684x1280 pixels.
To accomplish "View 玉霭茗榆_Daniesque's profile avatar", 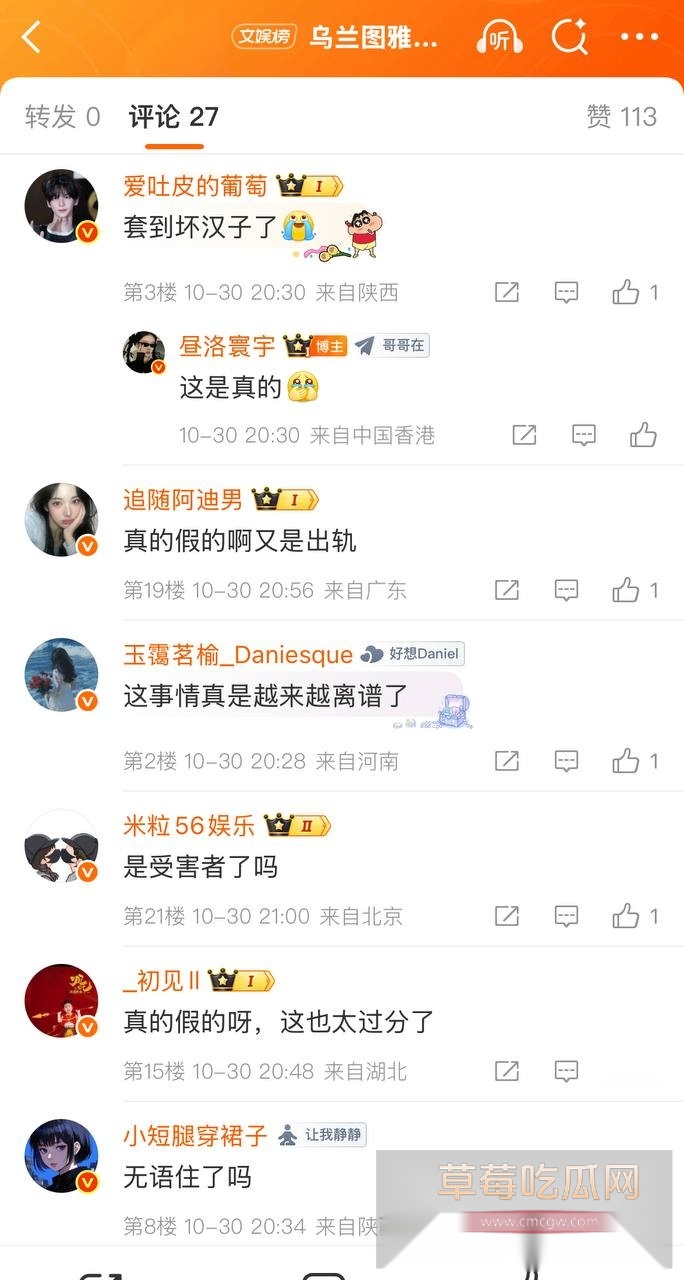I will point(61,676).
